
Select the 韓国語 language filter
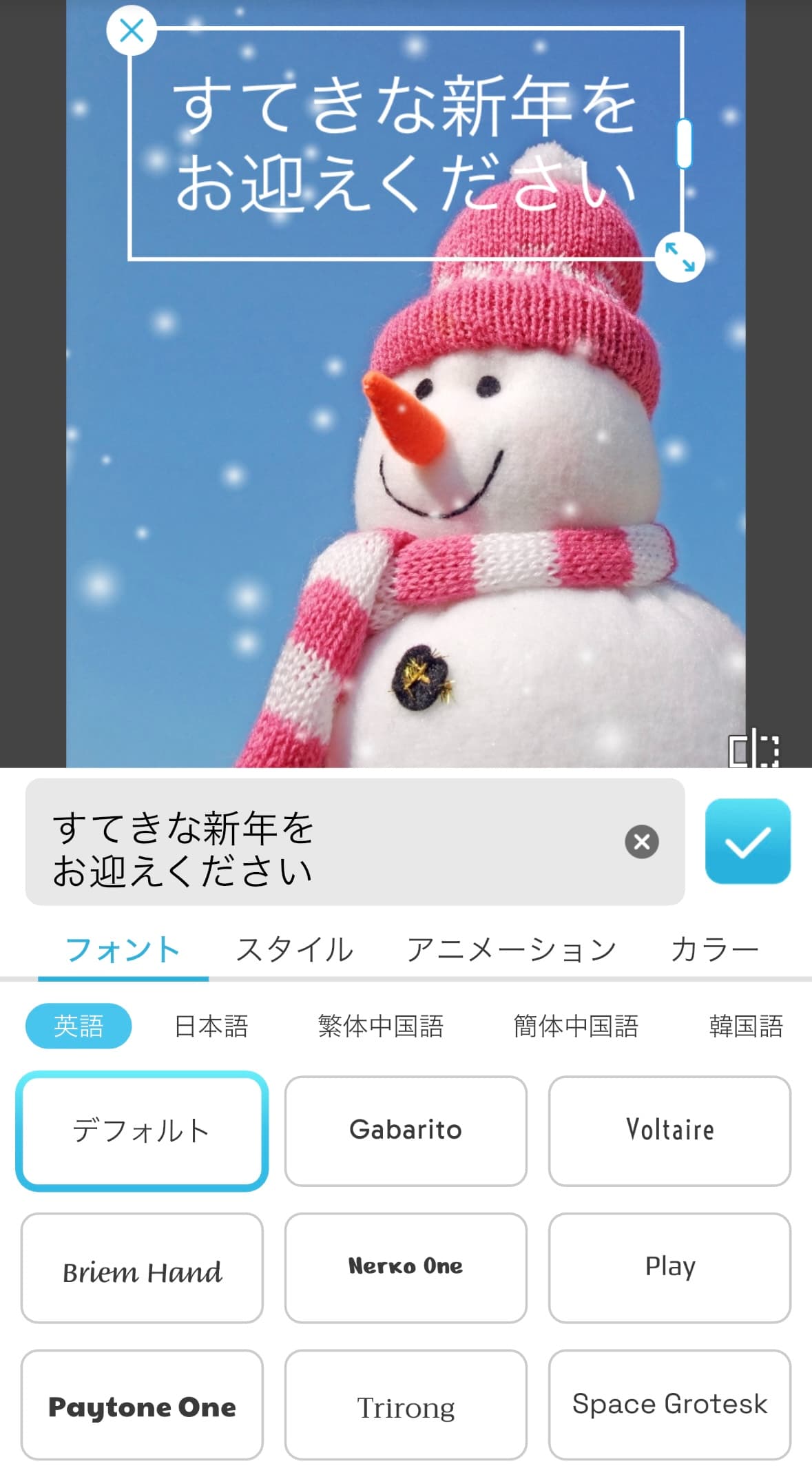click(745, 1026)
